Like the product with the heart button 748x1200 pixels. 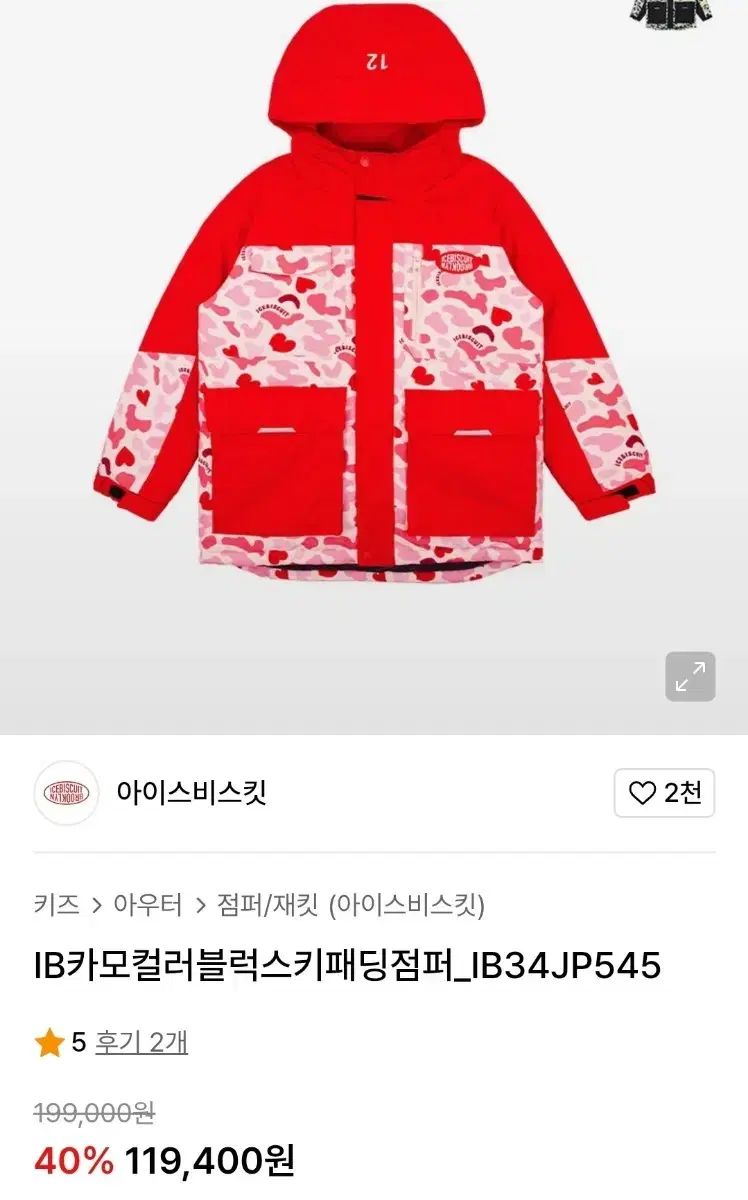click(x=664, y=793)
